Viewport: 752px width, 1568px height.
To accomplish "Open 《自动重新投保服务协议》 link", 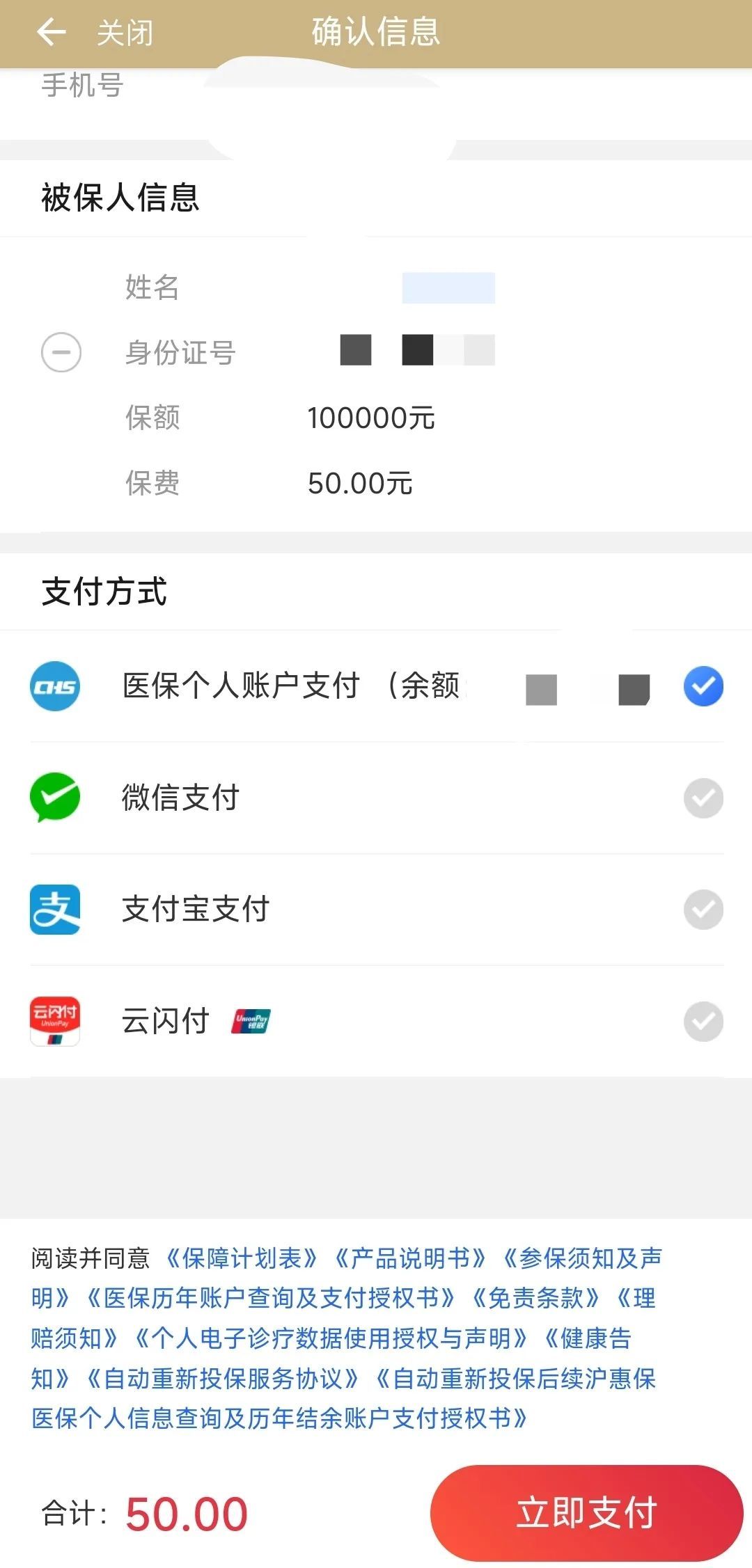I will click(224, 1379).
